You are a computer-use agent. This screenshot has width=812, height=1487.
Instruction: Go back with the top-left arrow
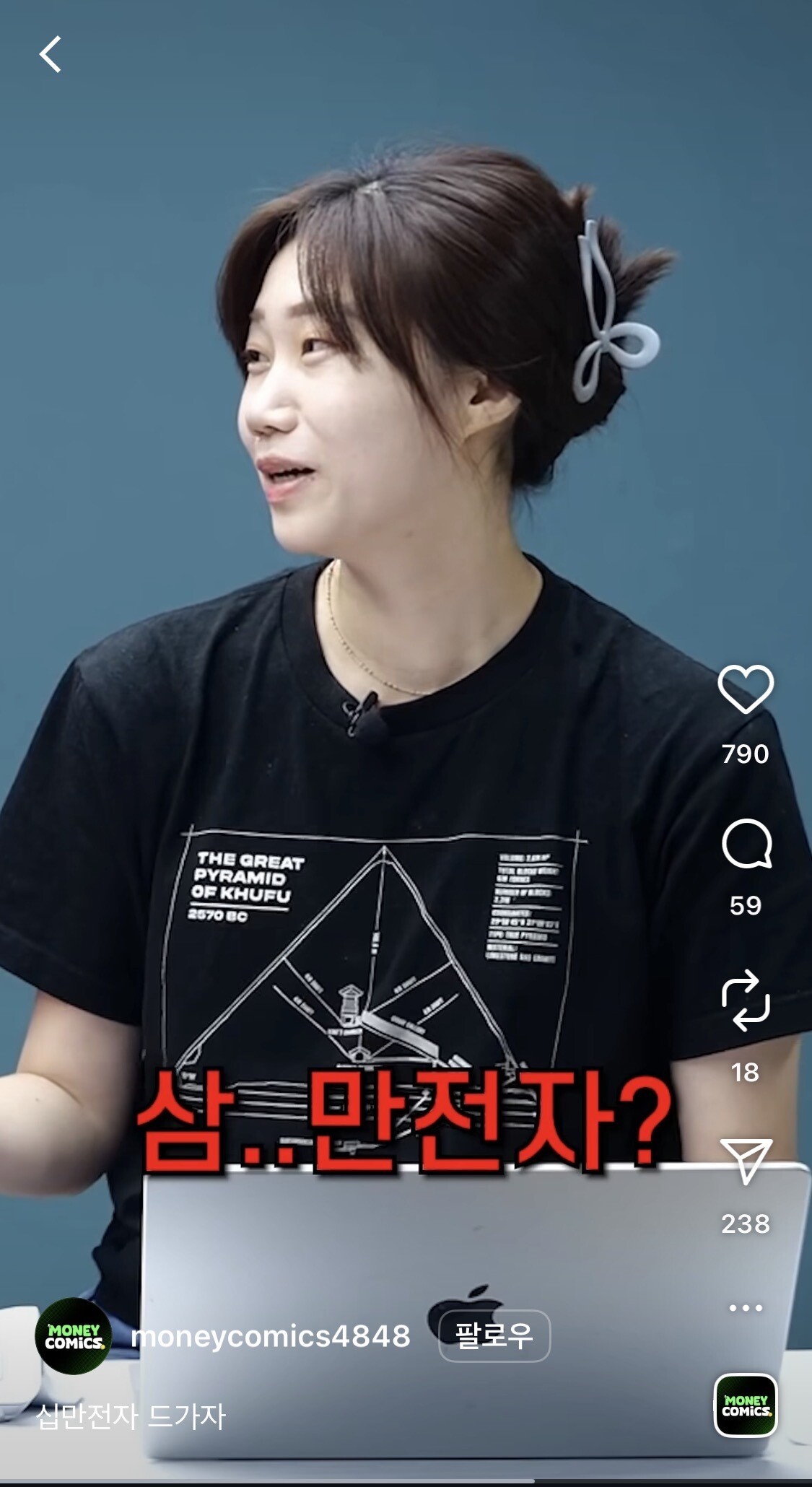click(50, 54)
